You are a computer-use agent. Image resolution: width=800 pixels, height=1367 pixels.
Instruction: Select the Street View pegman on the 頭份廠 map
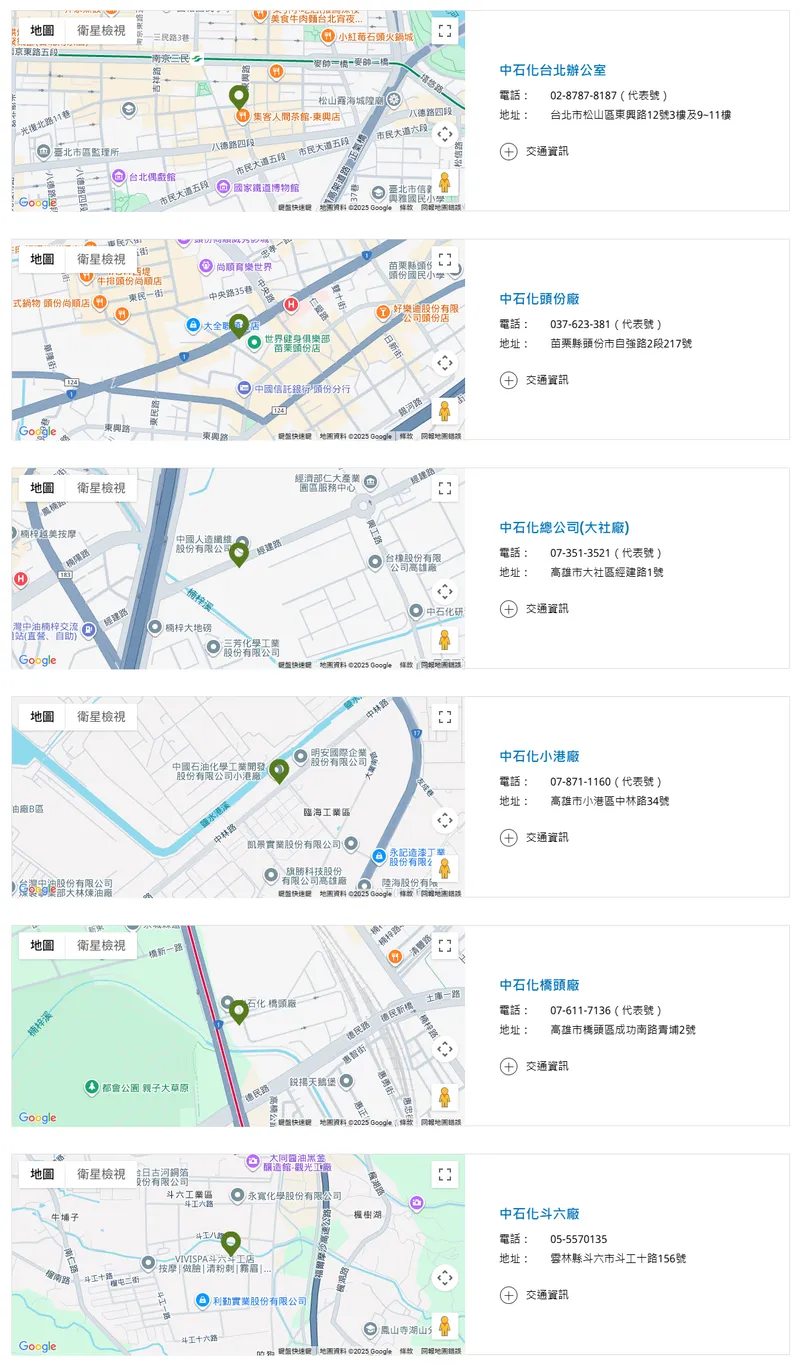click(445, 413)
